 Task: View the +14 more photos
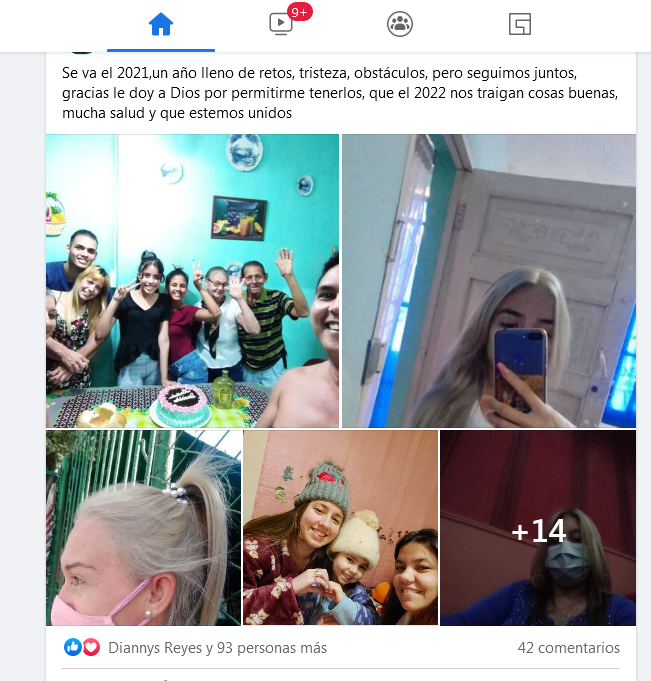tap(538, 528)
